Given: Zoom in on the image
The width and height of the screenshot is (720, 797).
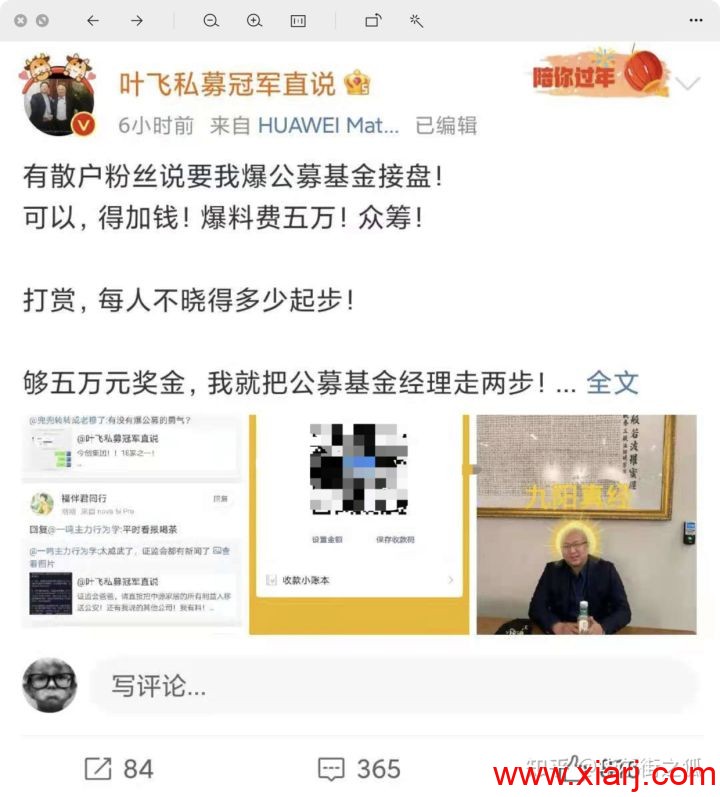Looking at the screenshot, I should tap(254, 20).
